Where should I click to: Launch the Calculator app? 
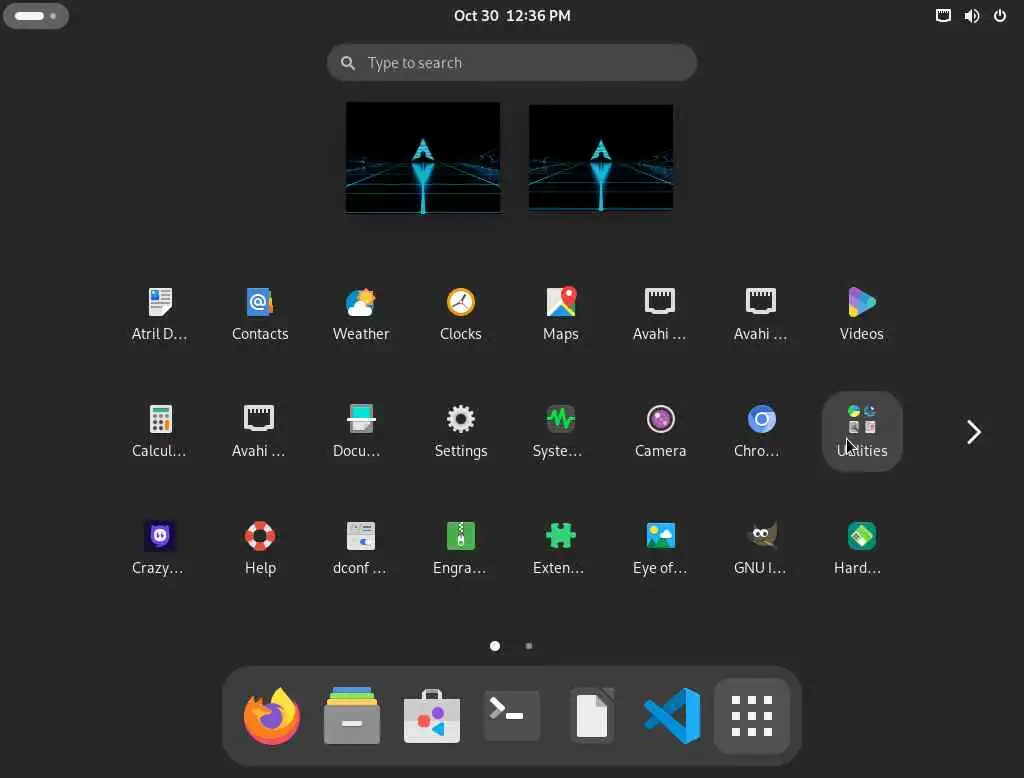point(160,431)
